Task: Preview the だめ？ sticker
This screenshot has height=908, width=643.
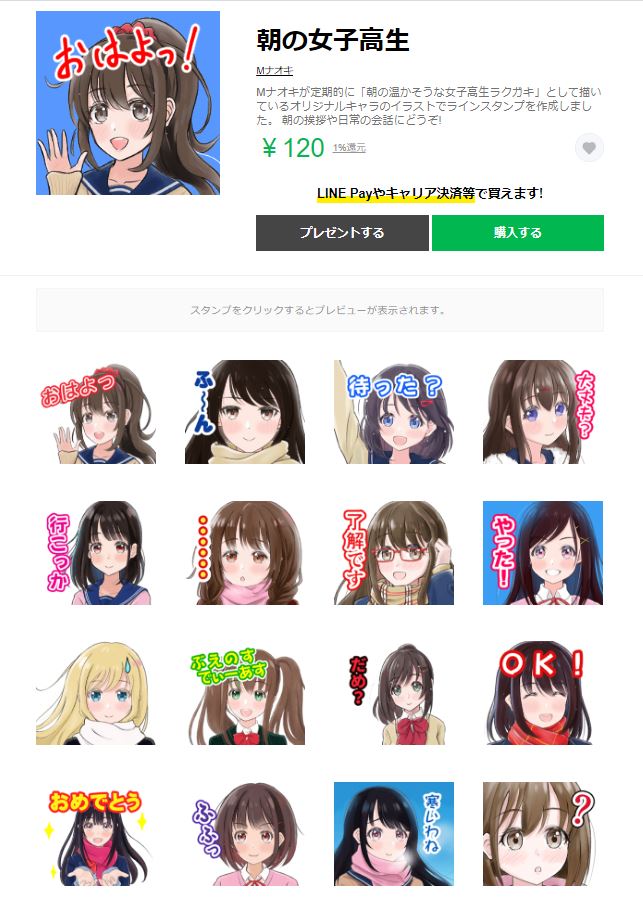Action: [x=394, y=694]
